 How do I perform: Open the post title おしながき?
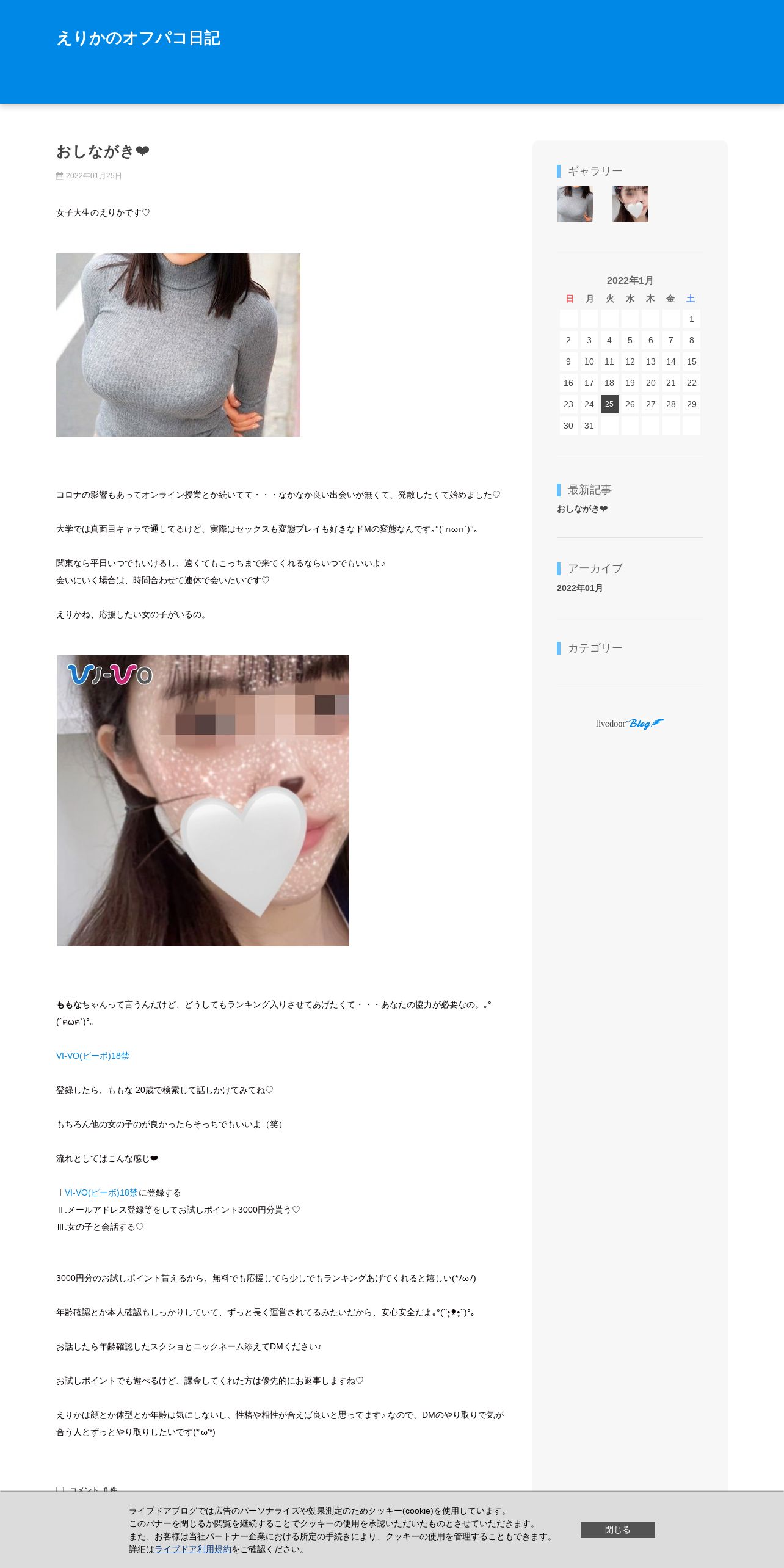pos(103,151)
